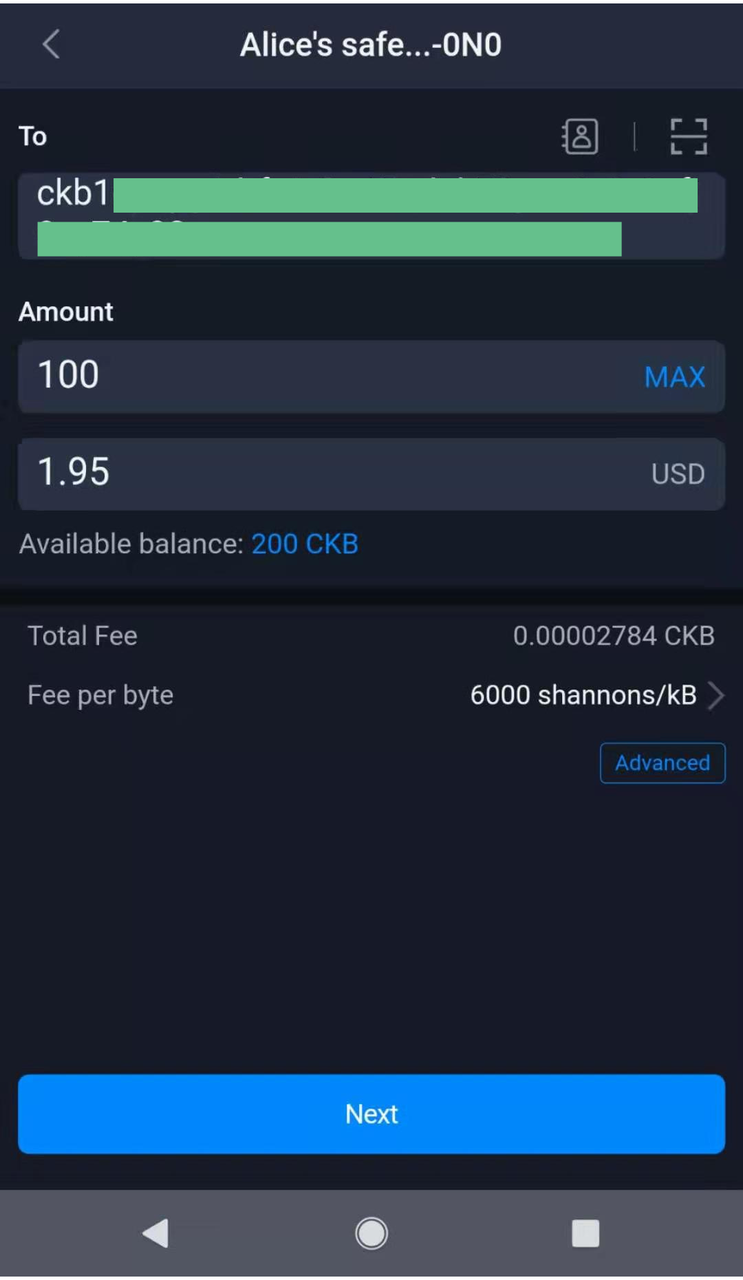Edit the recipient ckb1 address field

tap(370, 216)
